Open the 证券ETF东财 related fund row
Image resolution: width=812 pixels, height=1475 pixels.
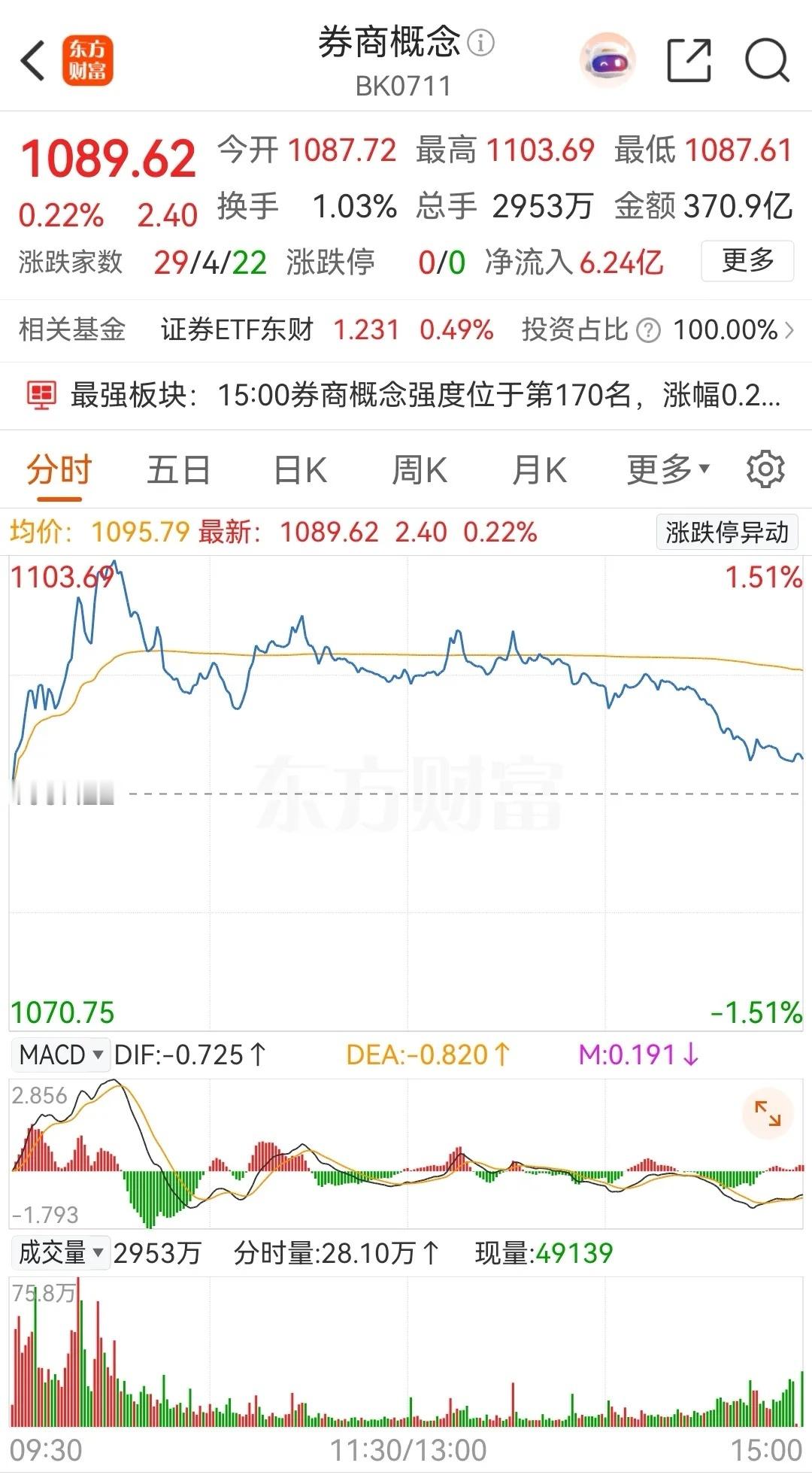pyautogui.click(x=406, y=329)
